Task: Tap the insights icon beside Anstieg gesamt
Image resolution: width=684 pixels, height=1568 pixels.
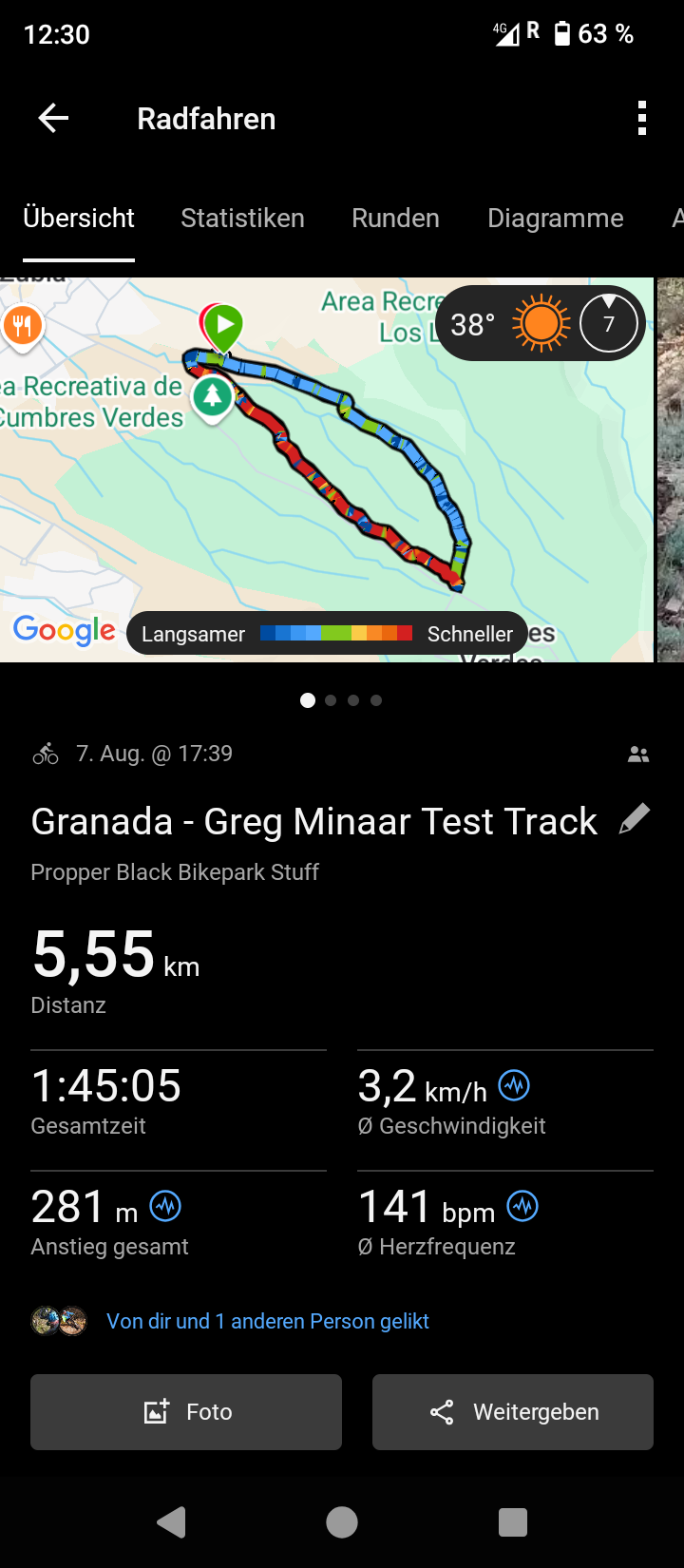Action: click(x=165, y=1207)
